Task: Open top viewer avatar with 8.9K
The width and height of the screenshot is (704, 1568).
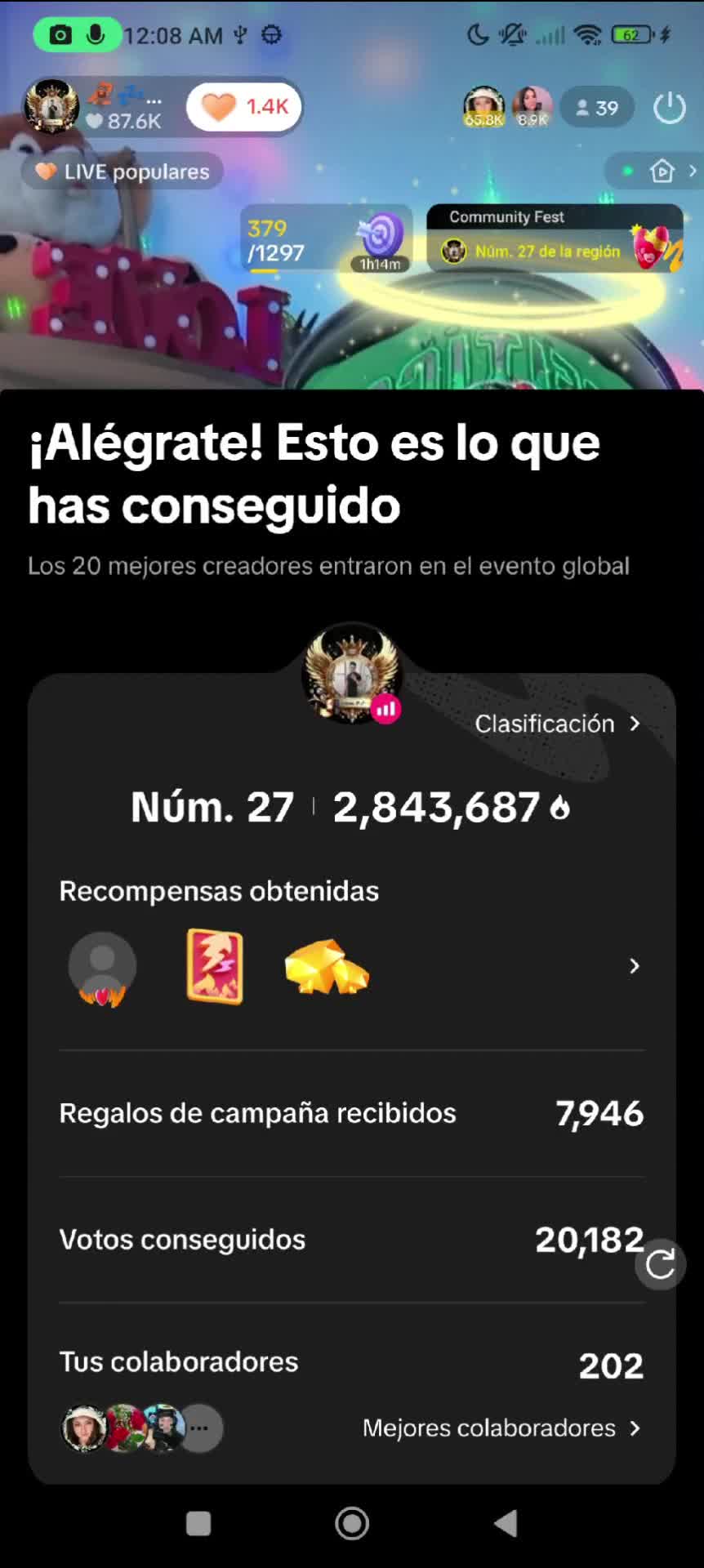Action: point(532,107)
